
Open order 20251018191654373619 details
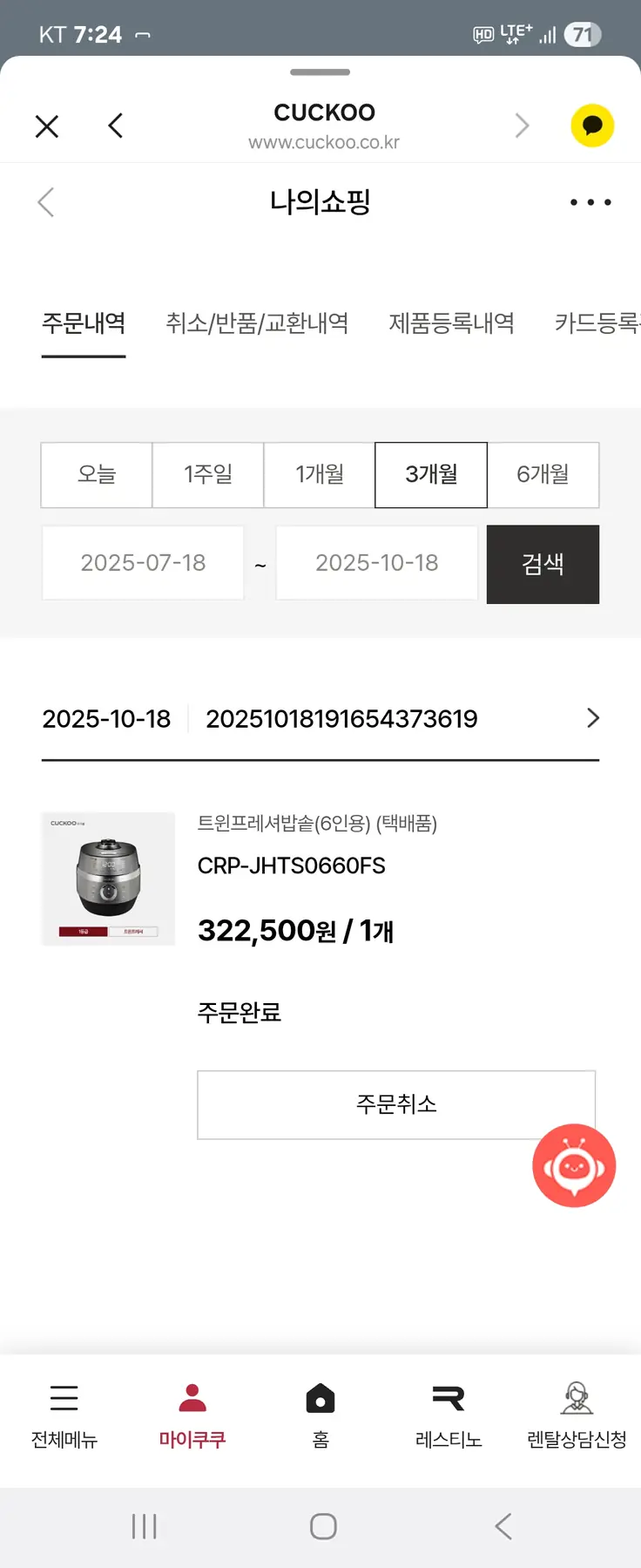tap(592, 718)
